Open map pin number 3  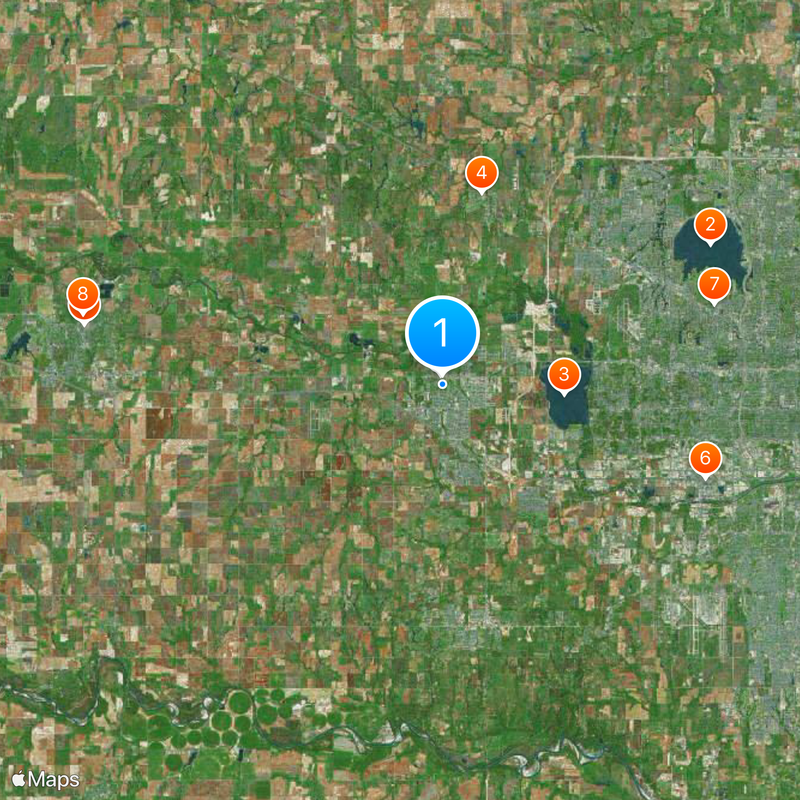click(x=564, y=376)
